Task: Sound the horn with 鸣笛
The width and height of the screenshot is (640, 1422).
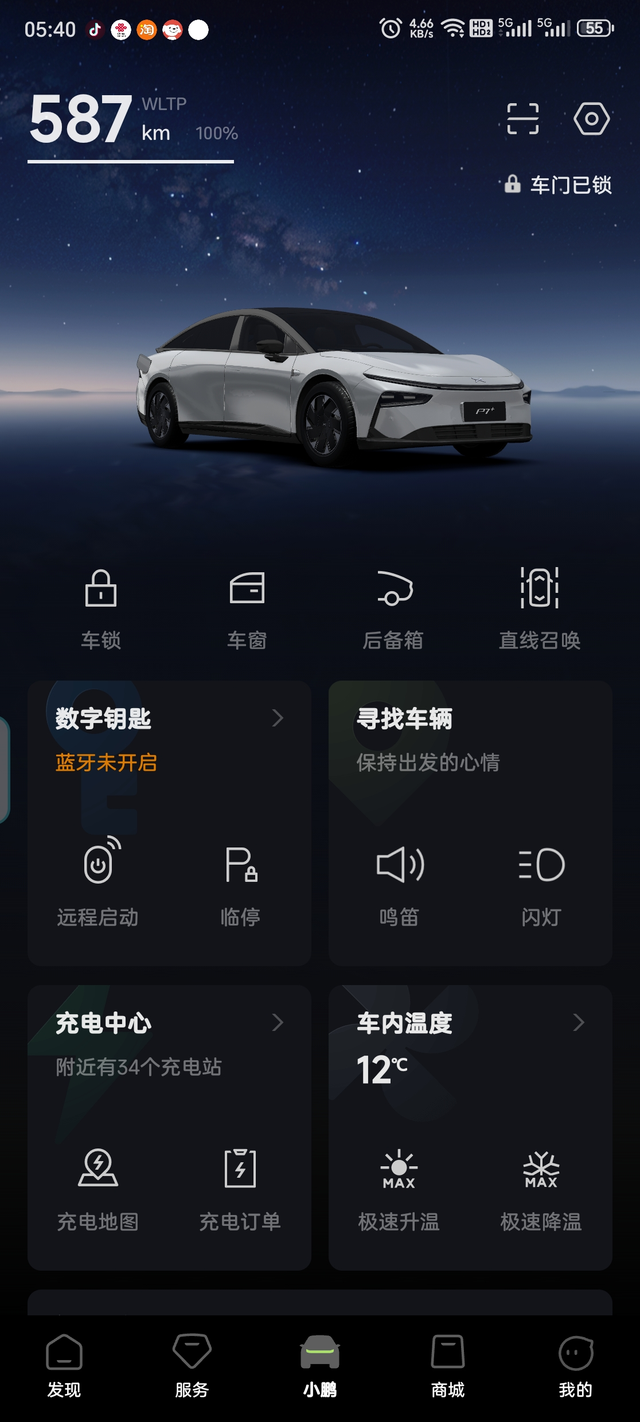Action: 399,880
